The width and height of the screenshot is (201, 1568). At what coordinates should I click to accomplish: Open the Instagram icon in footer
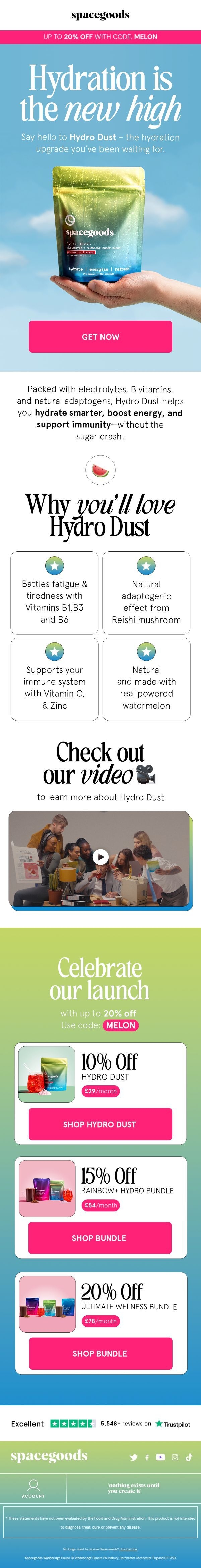coord(175,1457)
